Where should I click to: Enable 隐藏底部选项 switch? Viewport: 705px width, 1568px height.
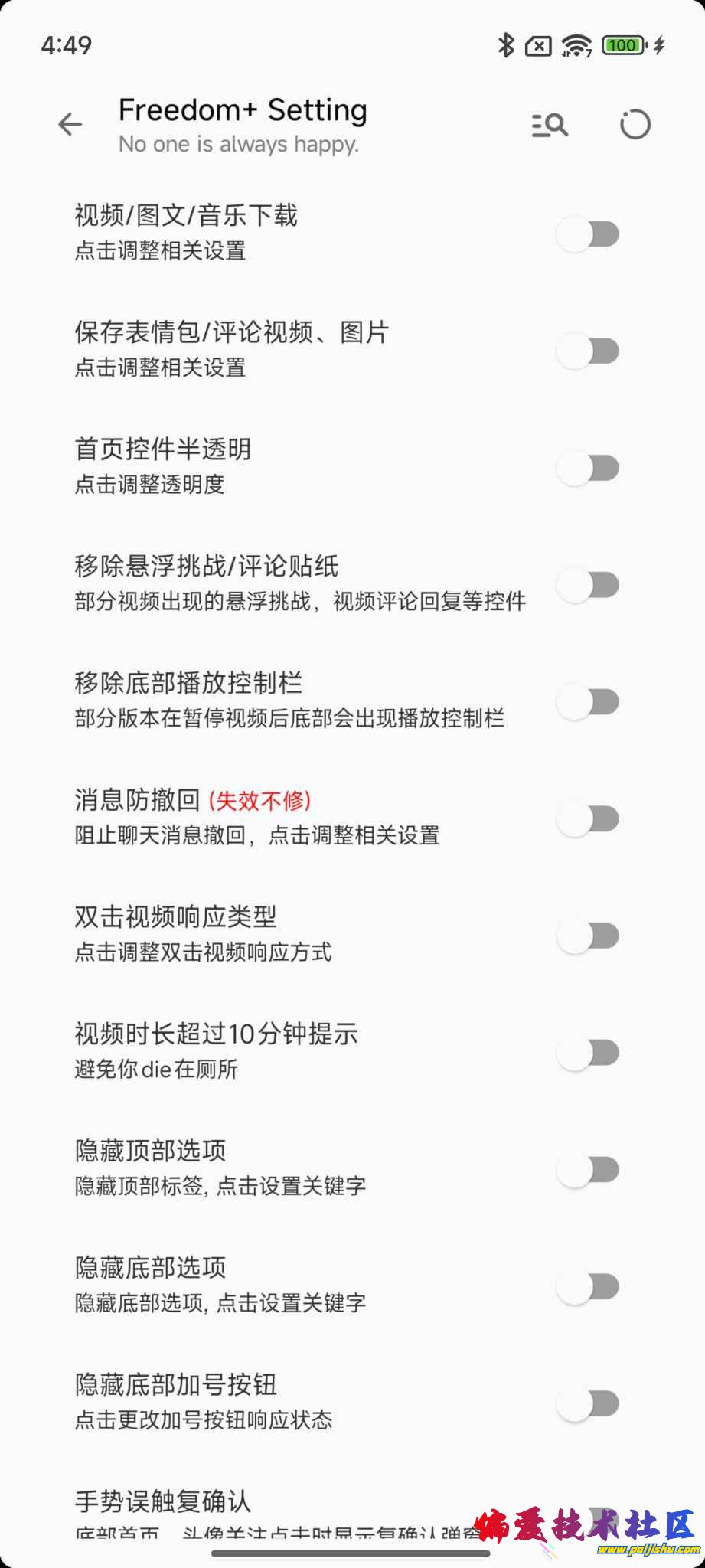tap(588, 1287)
